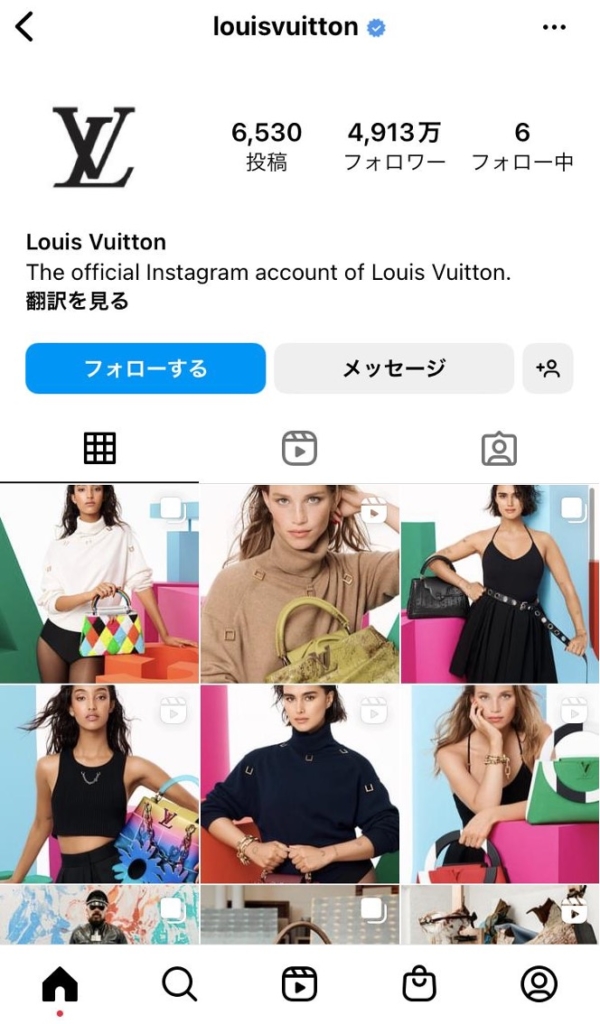Tap the blue フォローする button
Screen dimensions: 600x1024
pyautogui.click(x=146, y=368)
